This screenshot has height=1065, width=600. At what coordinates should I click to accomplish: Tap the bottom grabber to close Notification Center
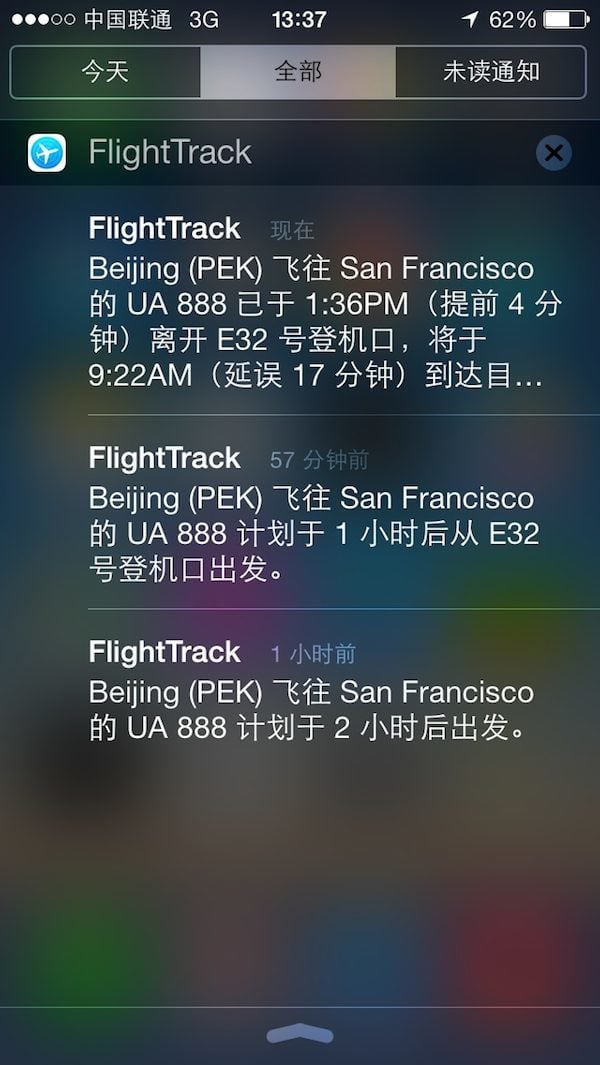299,1034
